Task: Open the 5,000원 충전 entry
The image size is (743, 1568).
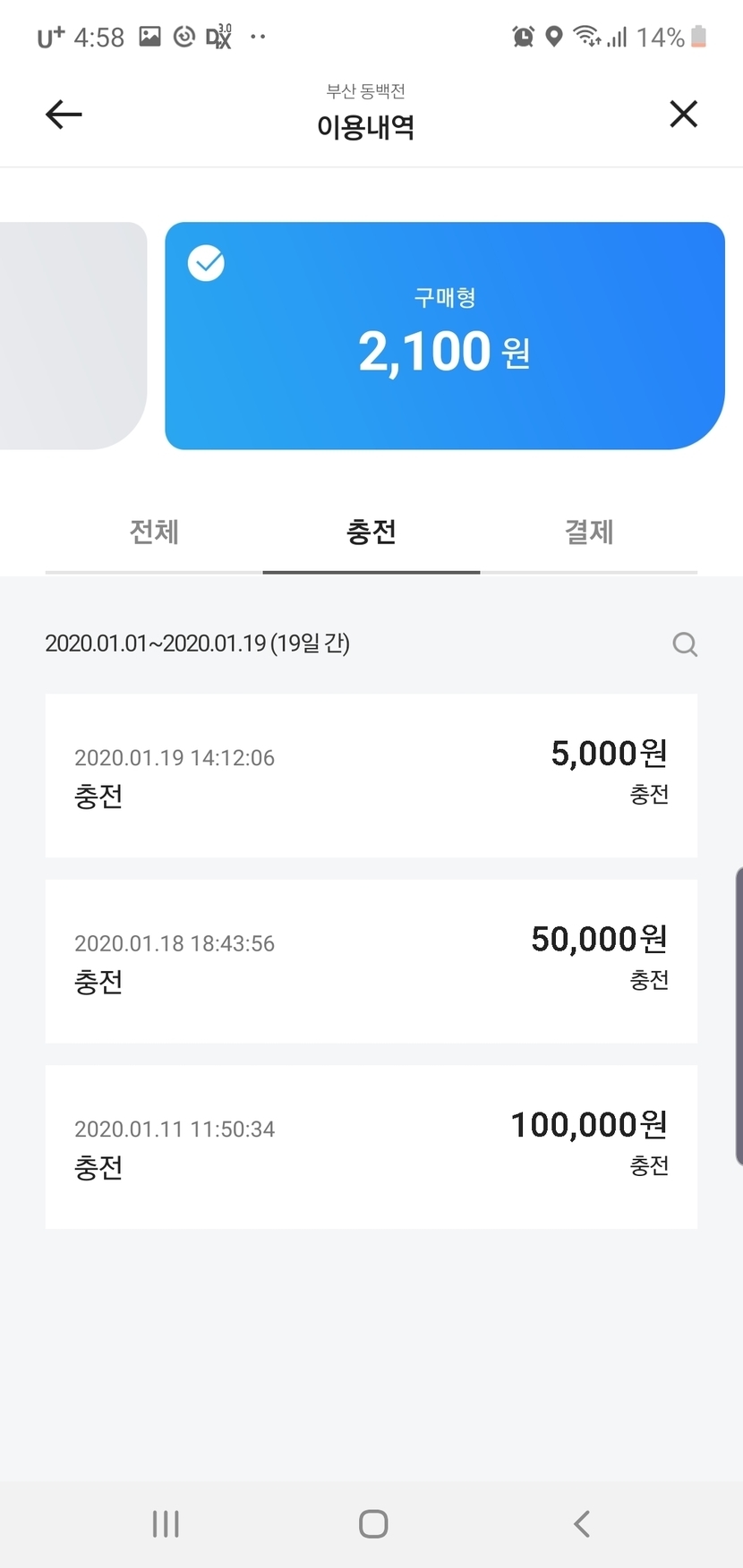Action: pyautogui.click(x=371, y=775)
